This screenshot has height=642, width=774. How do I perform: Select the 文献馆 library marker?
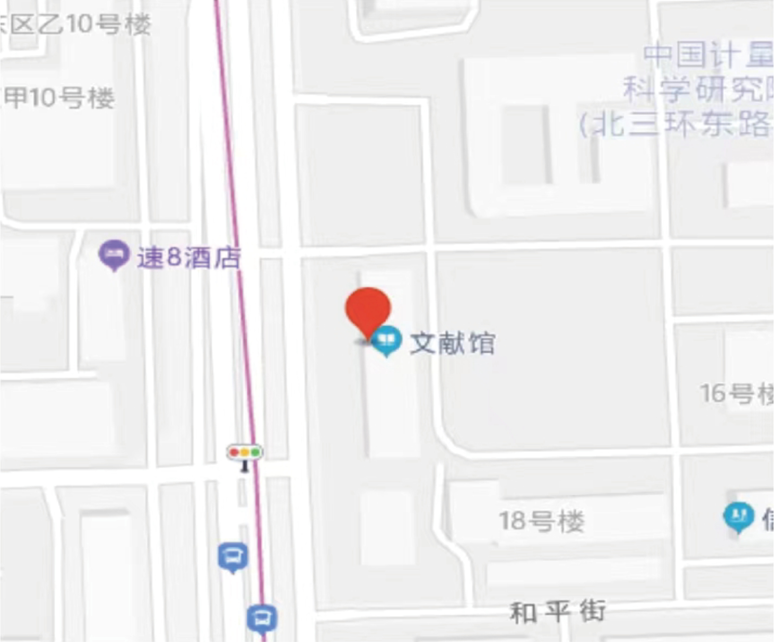(x=387, y=343)
